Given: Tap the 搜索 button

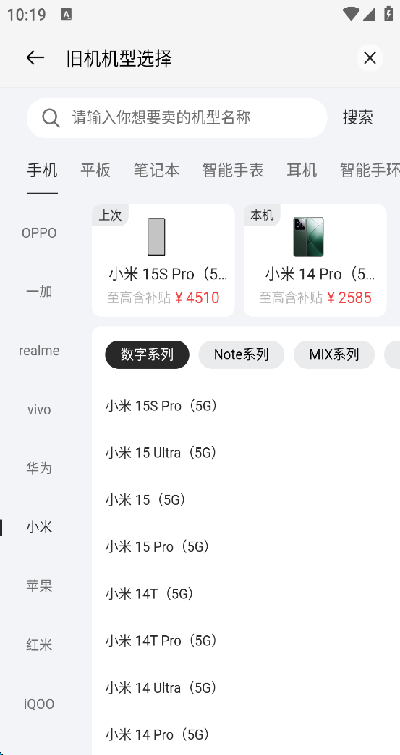Looking at the screenshot, I should (358, 117).
